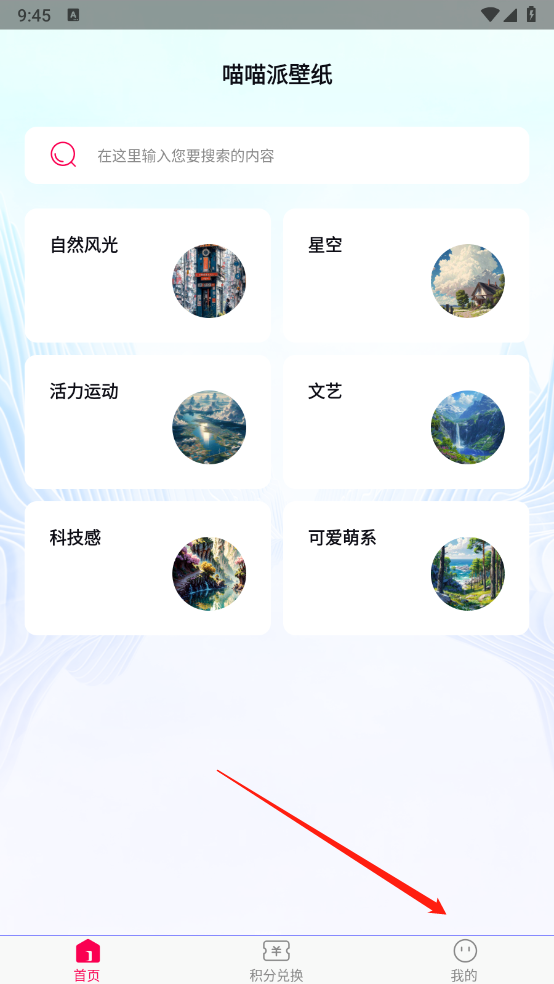
Task: Switch to the 我的 tab
Action: [464, 960]
